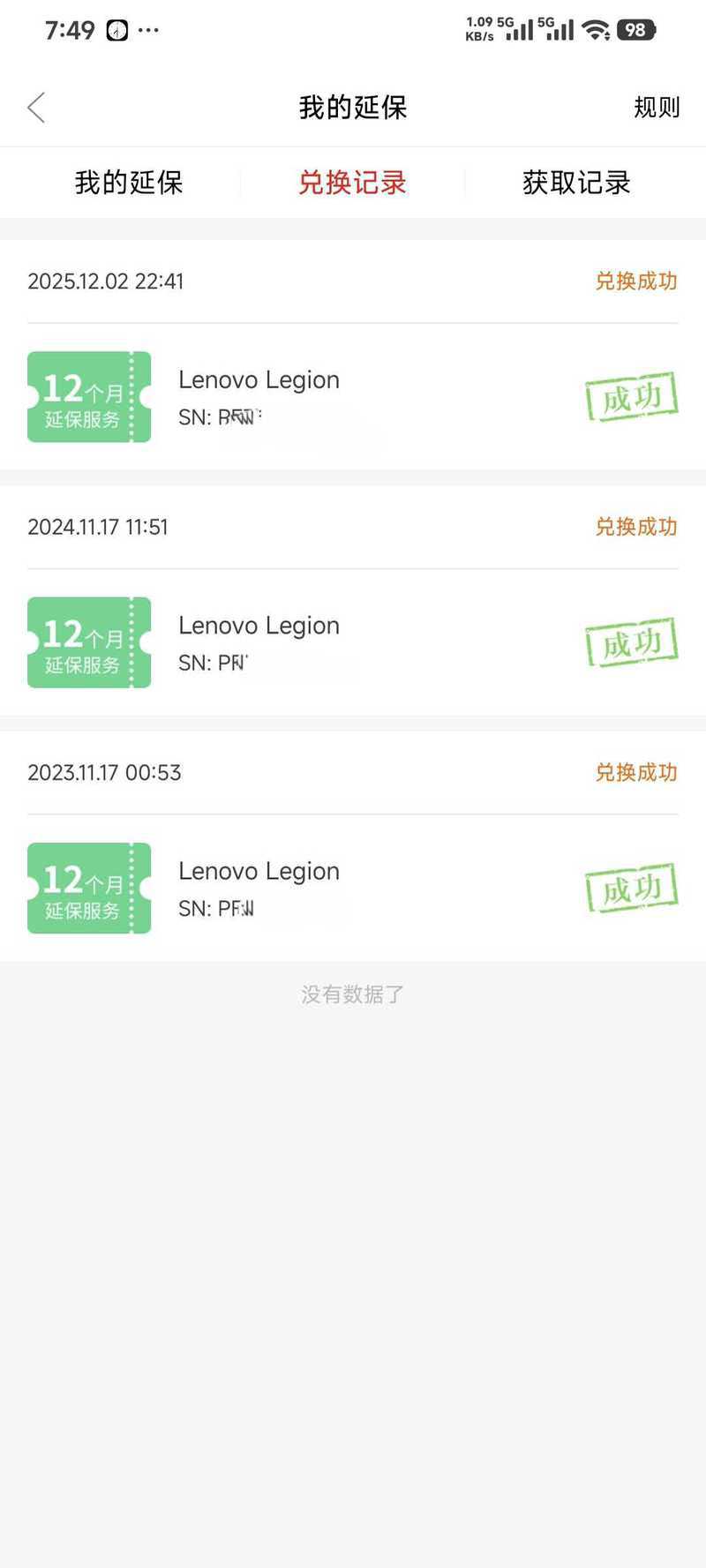This screenshot has width=706, height=1568.
Task: Select the 兑换记录 tab
Action: click(x=352, y=183)
